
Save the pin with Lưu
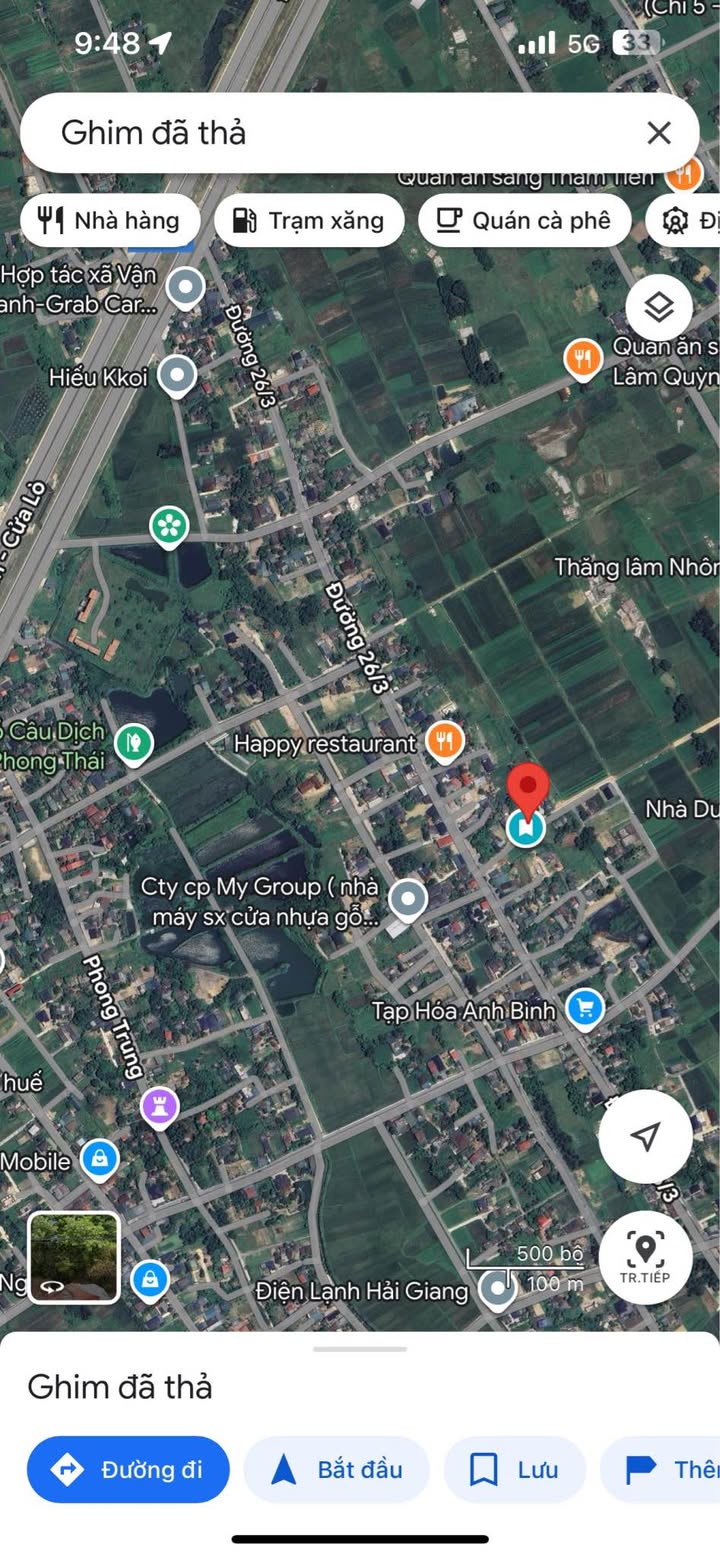coord(515,1469)
